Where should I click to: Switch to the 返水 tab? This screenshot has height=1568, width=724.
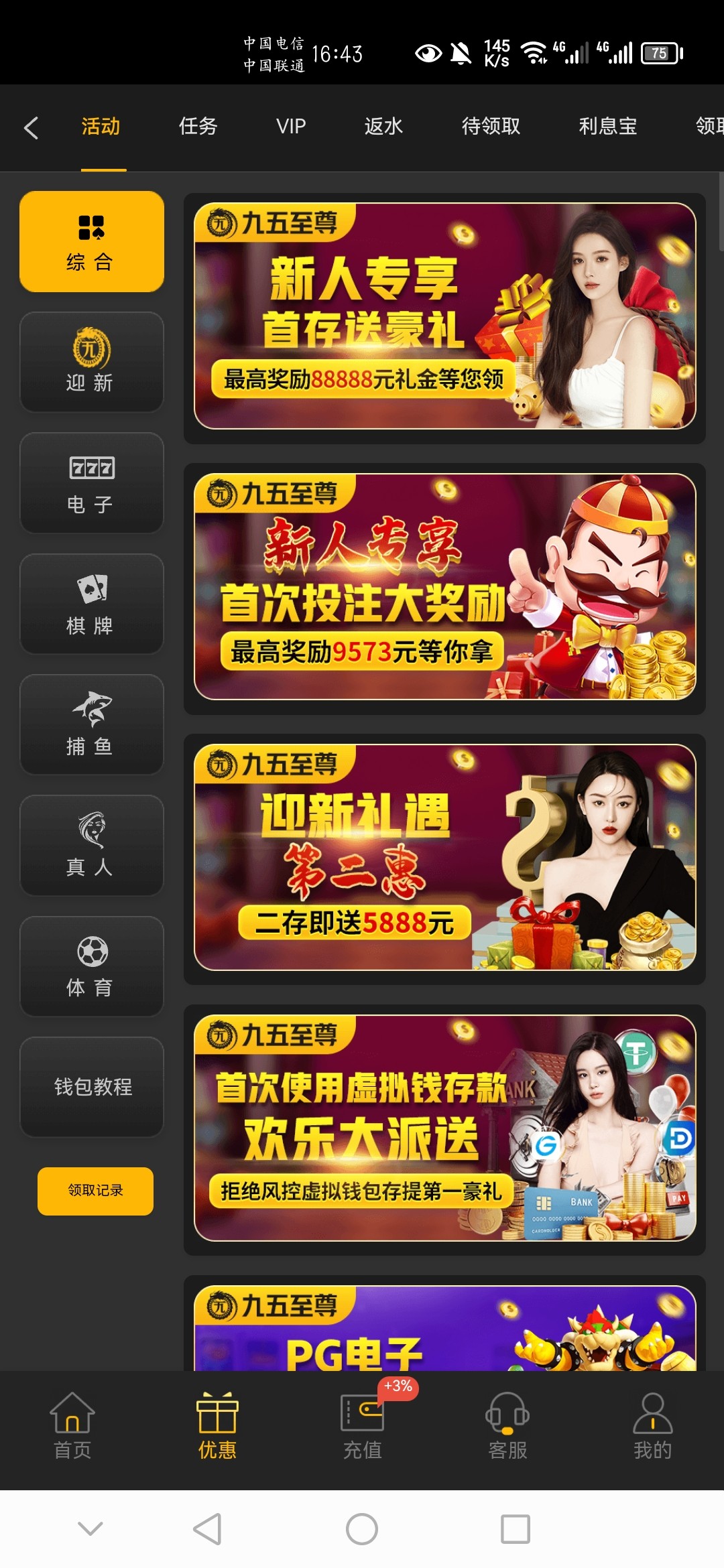coord(383,126)
